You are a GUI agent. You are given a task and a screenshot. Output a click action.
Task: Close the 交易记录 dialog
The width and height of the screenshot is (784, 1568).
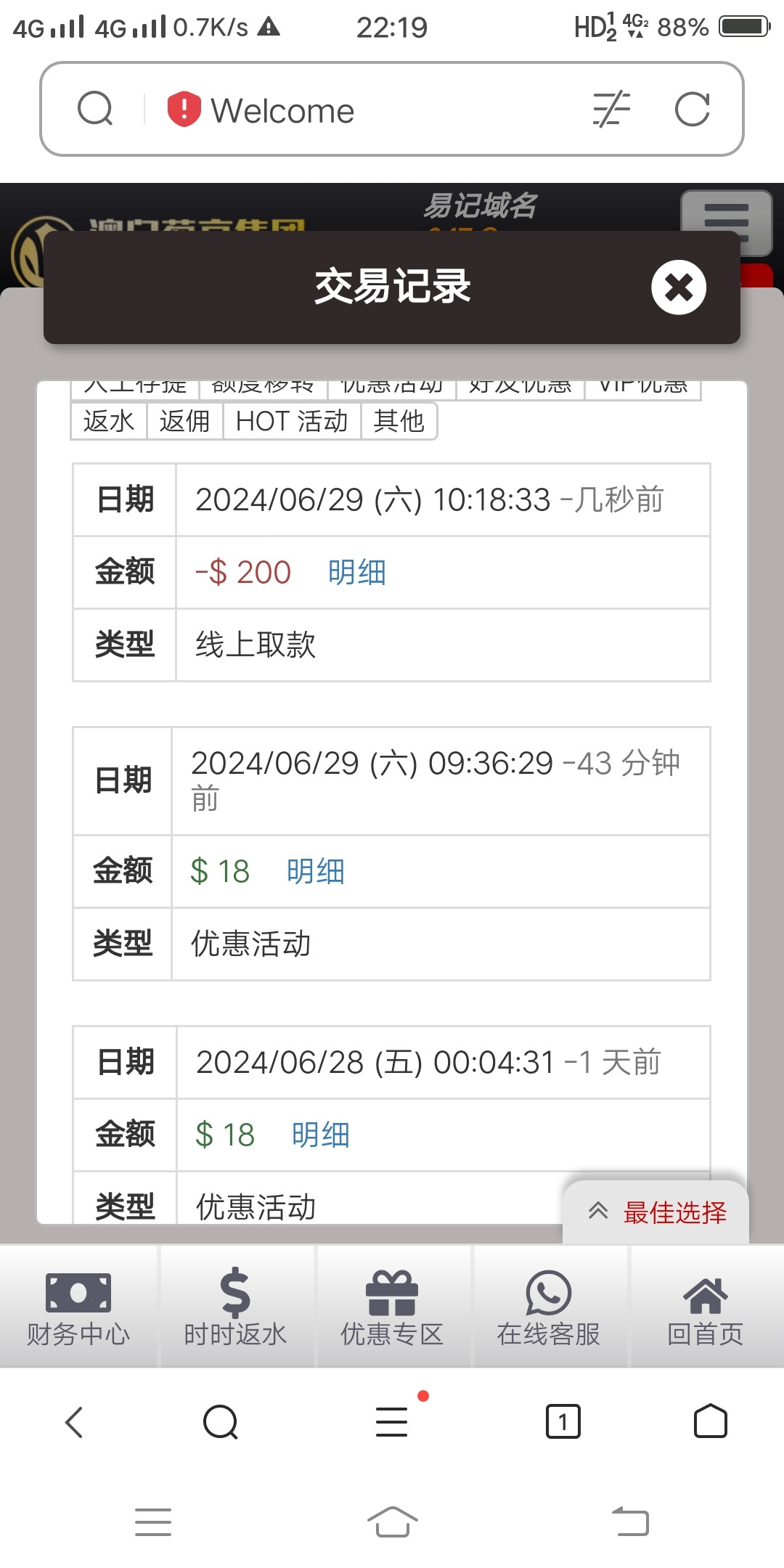678,287
